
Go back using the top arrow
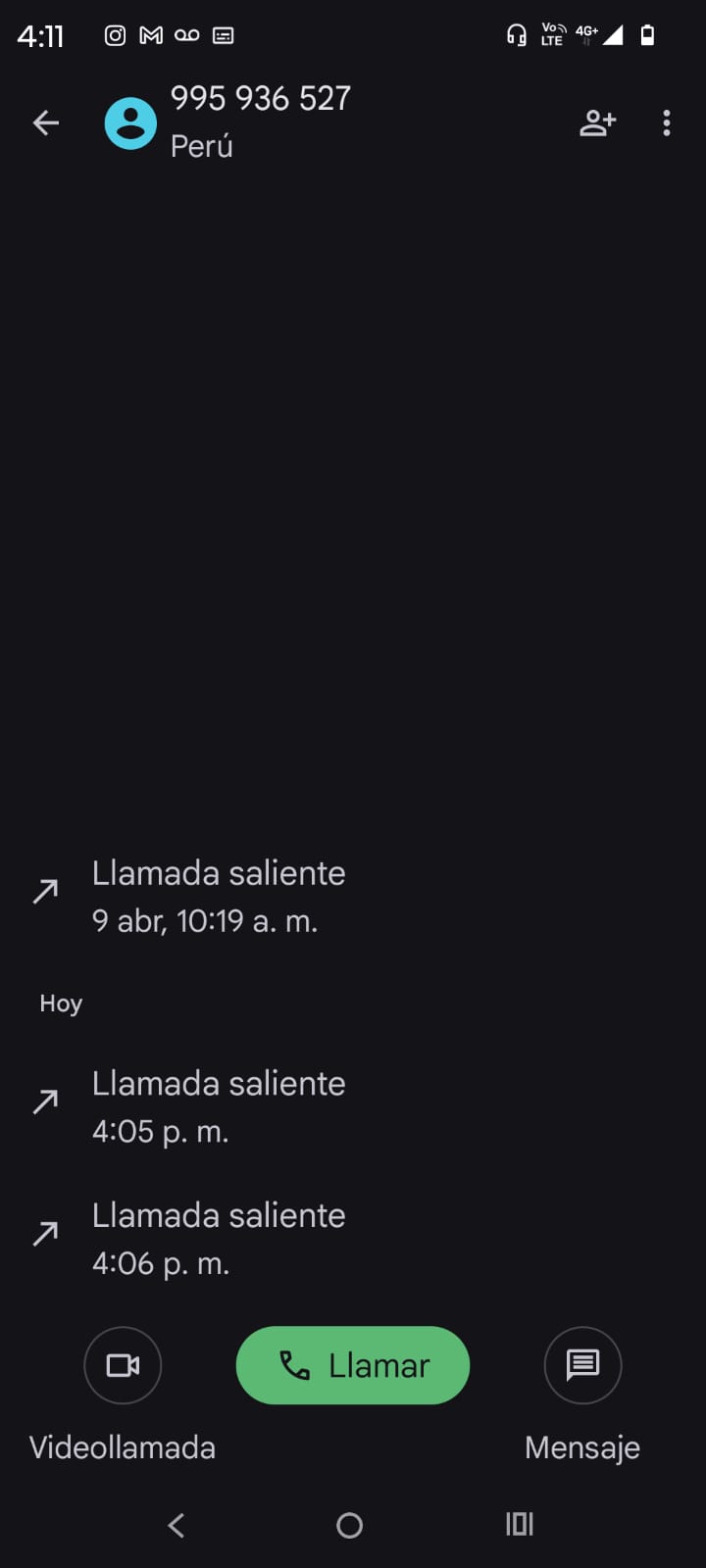pyautogui.click(x=46, y=122)
